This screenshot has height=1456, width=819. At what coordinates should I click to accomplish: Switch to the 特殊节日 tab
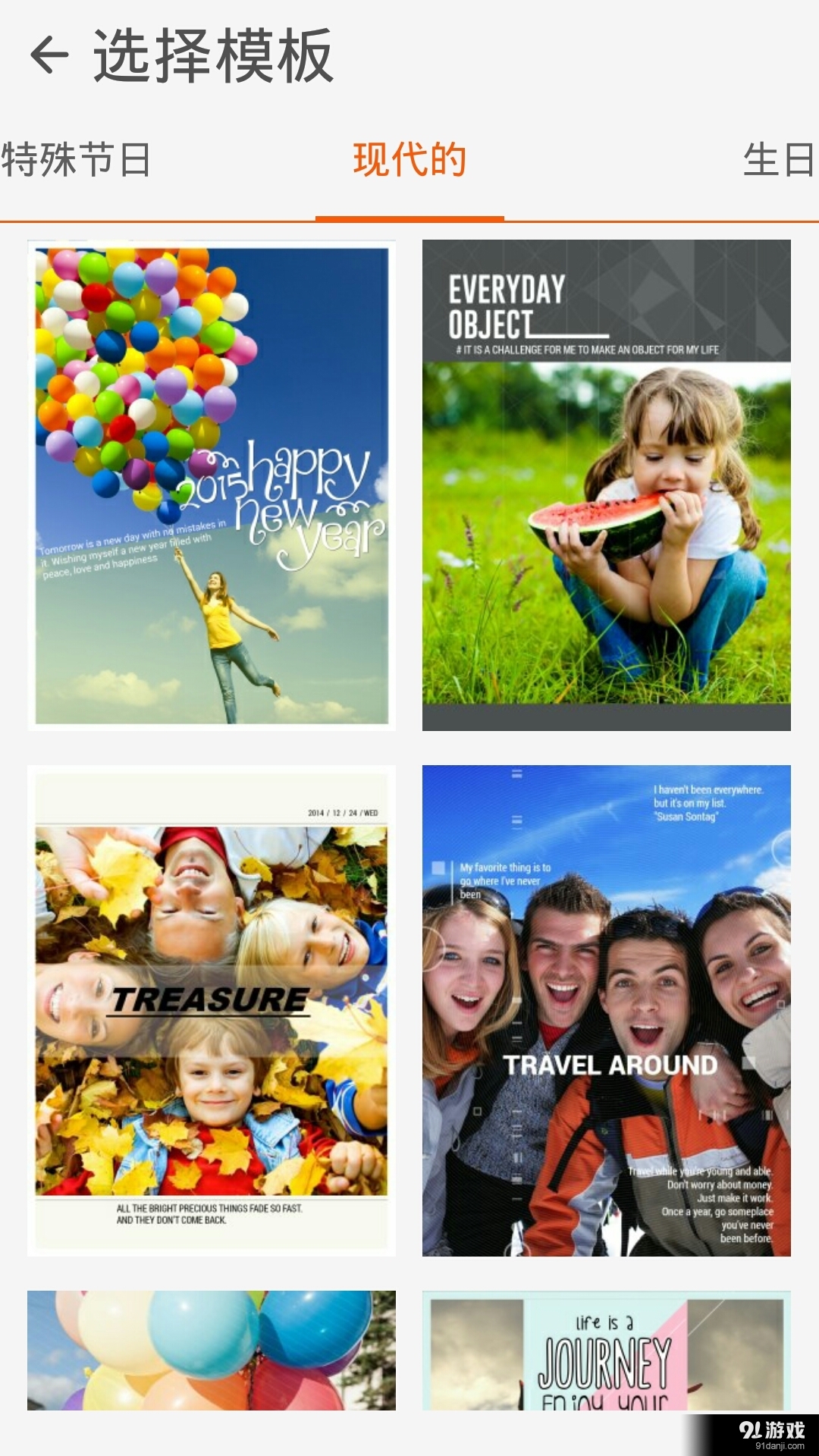click(x=76, y=160)
